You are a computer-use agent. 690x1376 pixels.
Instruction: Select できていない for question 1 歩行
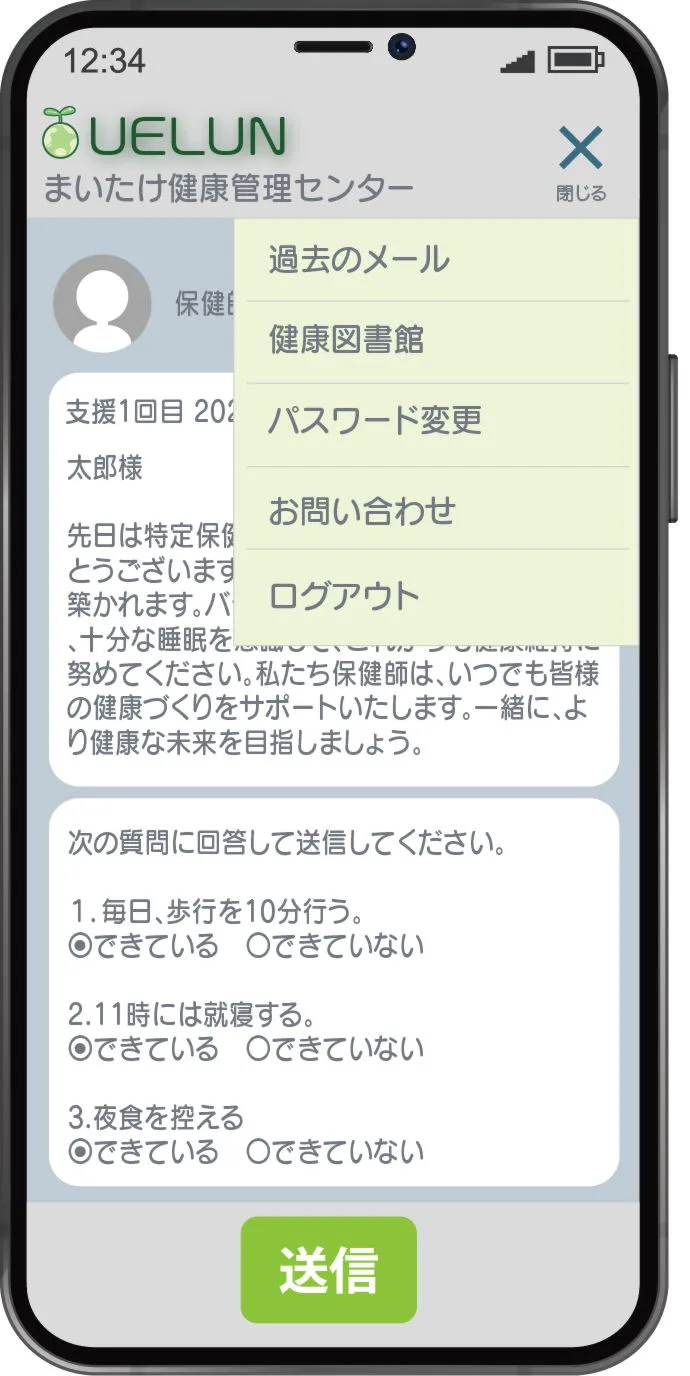260,946
